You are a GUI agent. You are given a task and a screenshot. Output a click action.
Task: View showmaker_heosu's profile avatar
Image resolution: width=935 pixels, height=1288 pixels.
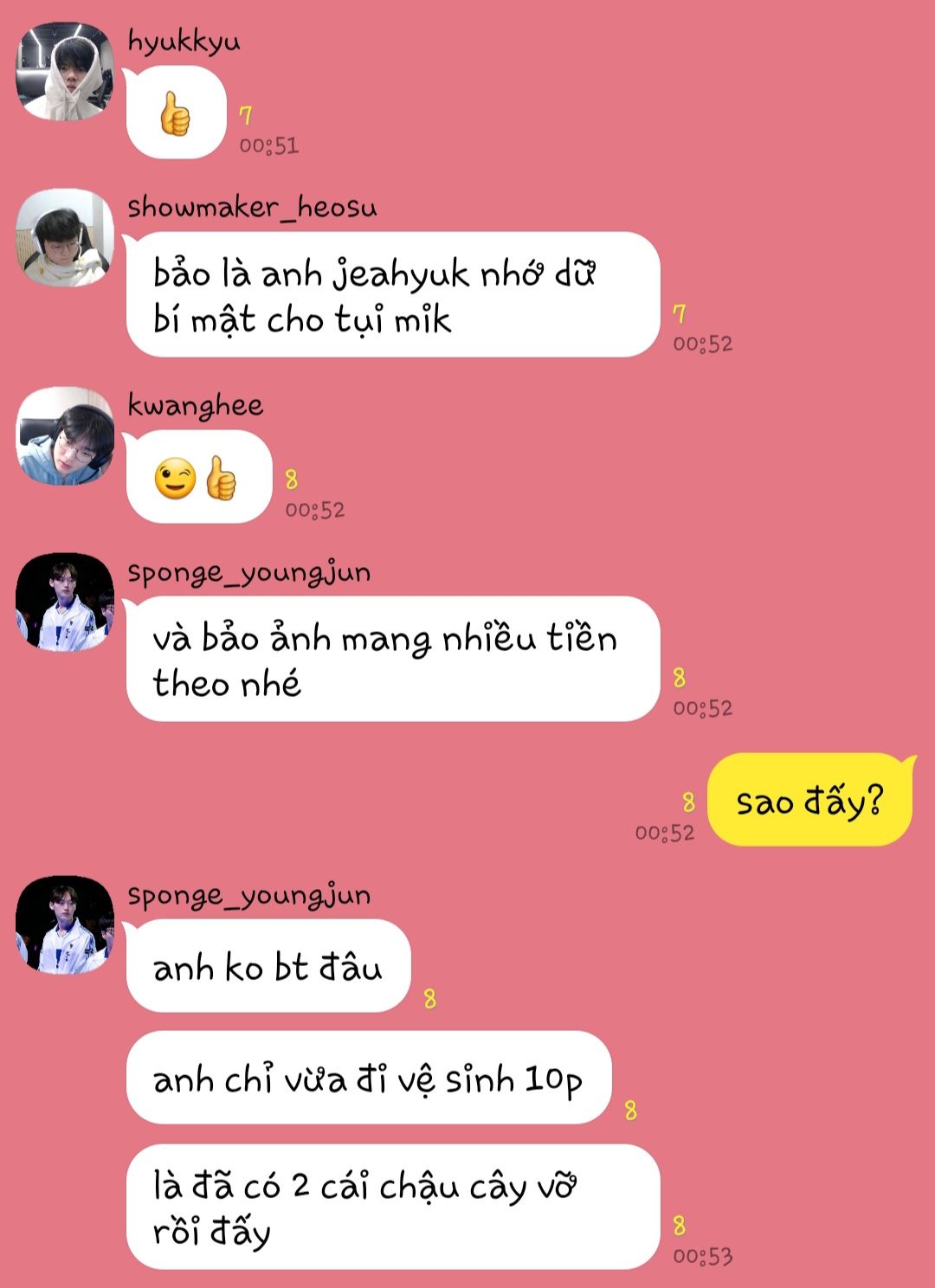pyautogui.click(x=65, y=237)
